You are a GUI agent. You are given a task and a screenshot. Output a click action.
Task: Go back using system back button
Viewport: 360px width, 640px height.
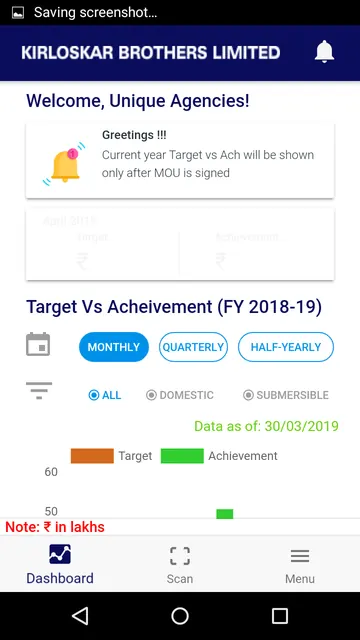(x=80, y=616)
